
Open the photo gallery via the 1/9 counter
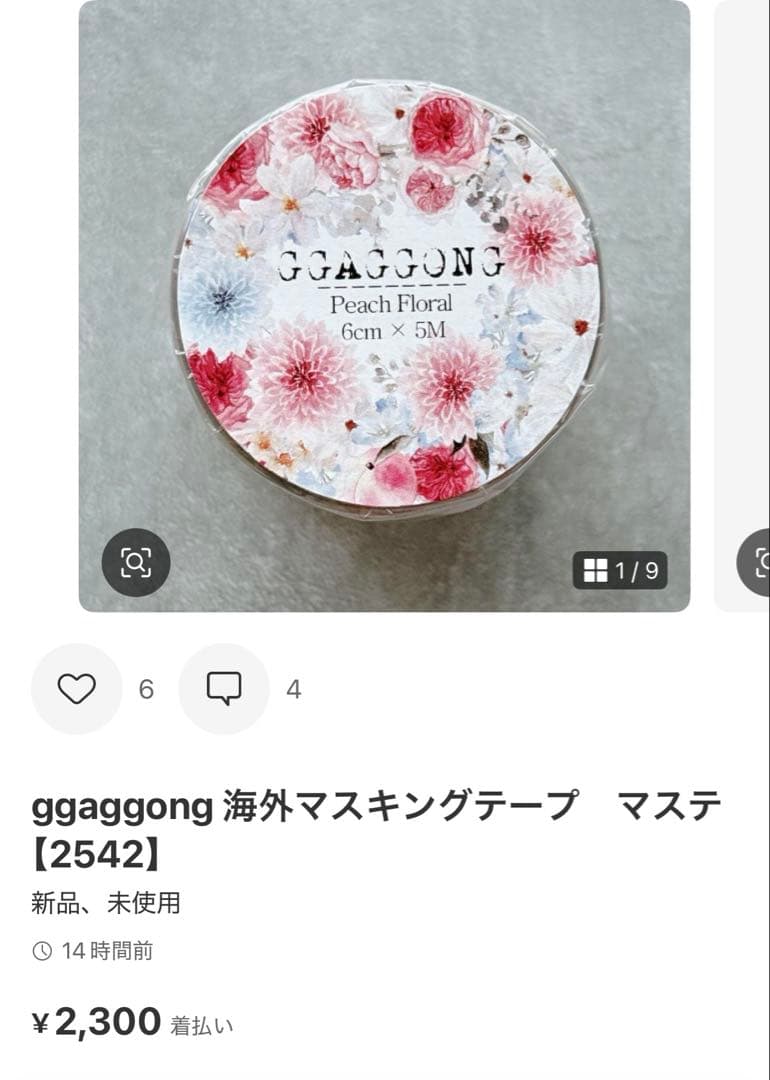tap(620, 568)
